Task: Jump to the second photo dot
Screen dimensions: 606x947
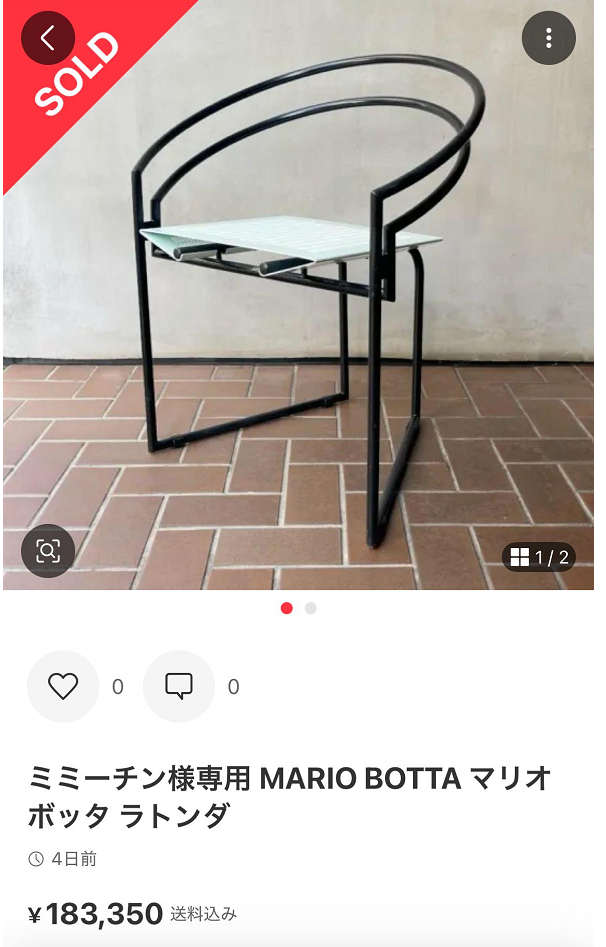Action: [311, 608]
